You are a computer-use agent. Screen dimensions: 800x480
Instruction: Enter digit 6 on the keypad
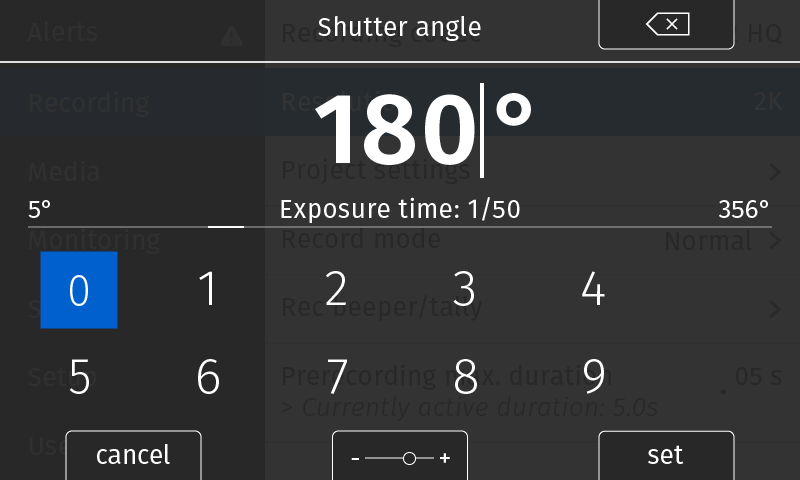click(207, 377)
